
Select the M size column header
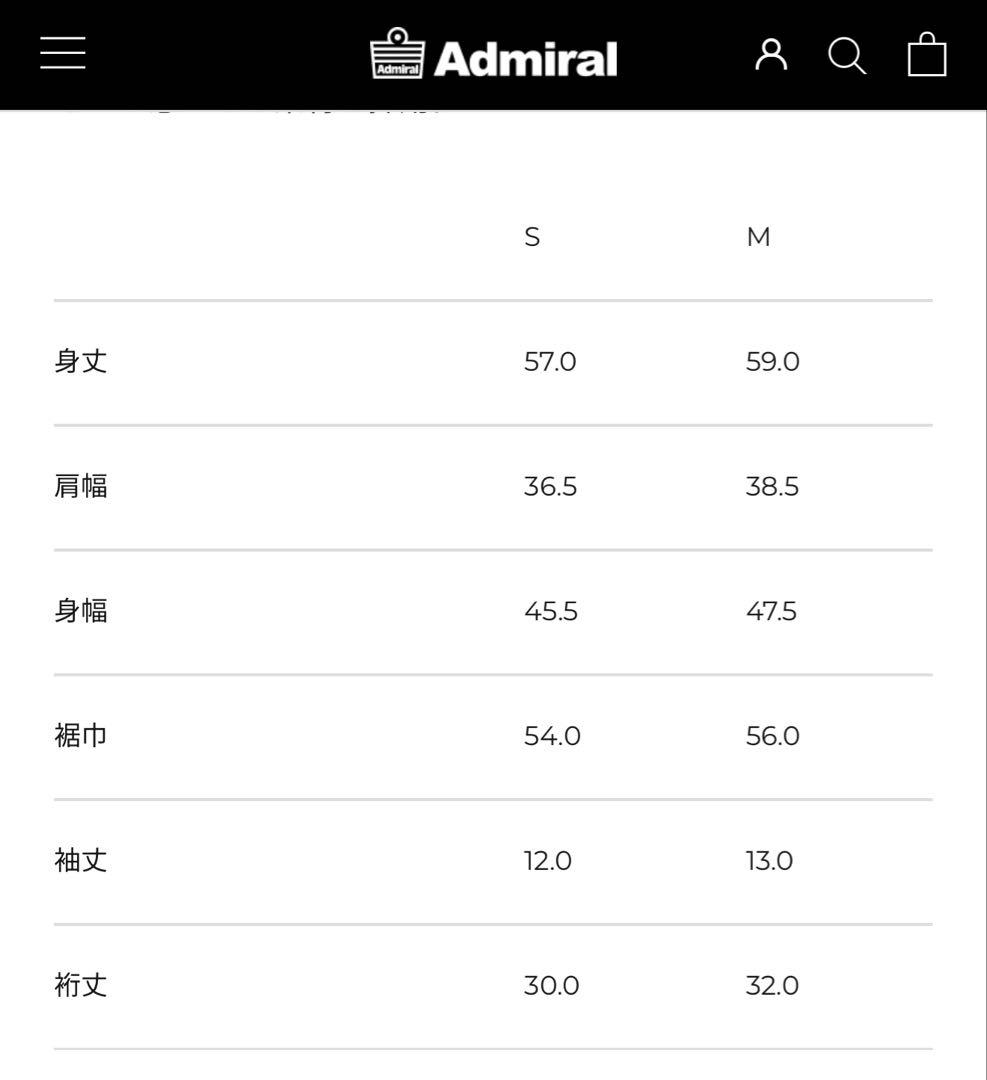coord(760,237)
